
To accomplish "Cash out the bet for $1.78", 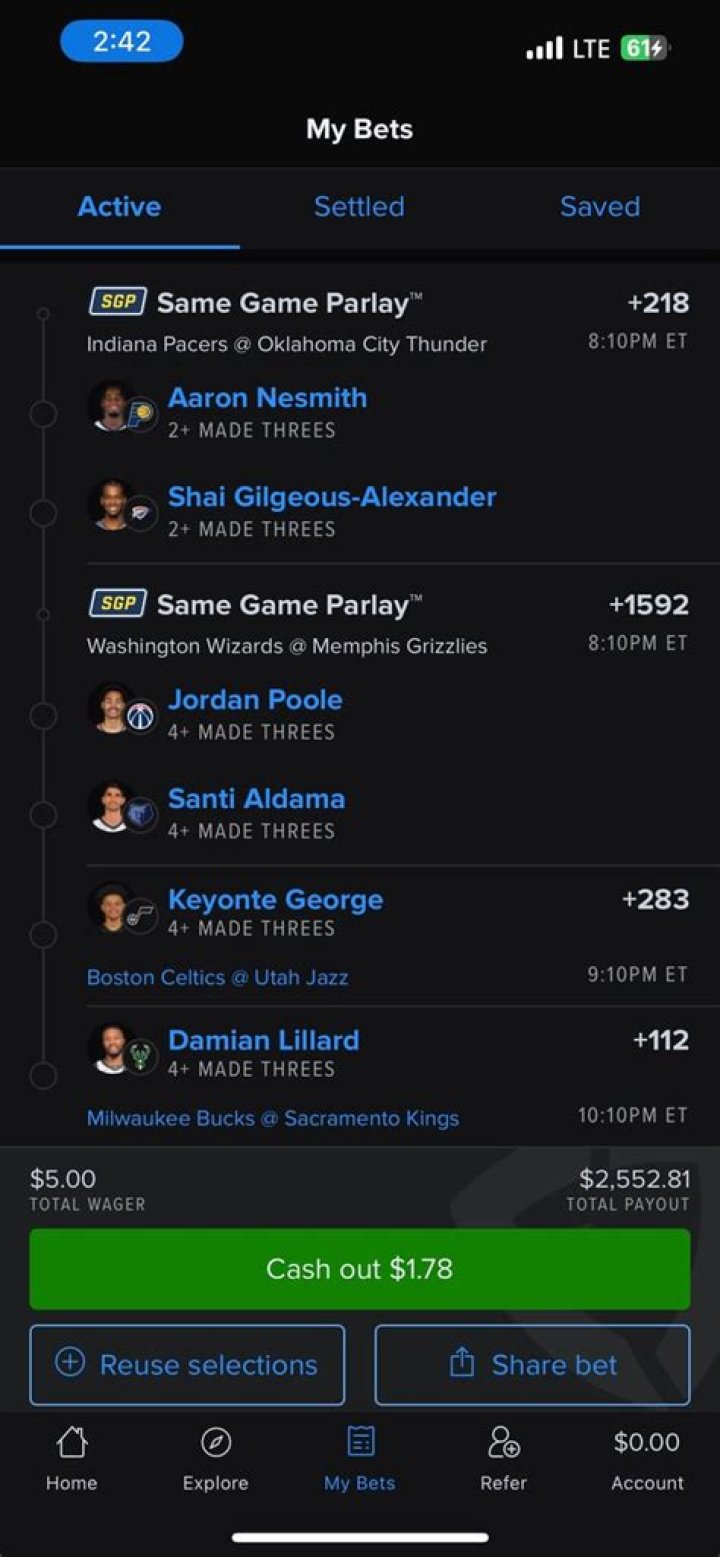I will tap(359, 1269).
